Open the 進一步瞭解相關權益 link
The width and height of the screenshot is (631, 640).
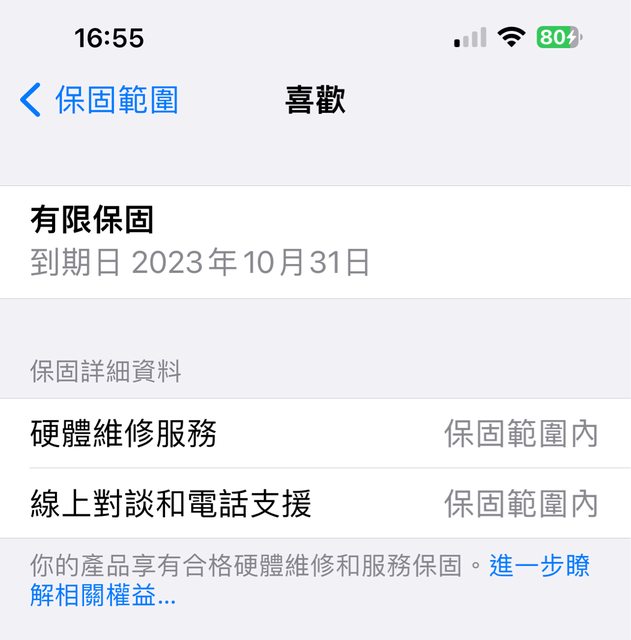point(539,567)
